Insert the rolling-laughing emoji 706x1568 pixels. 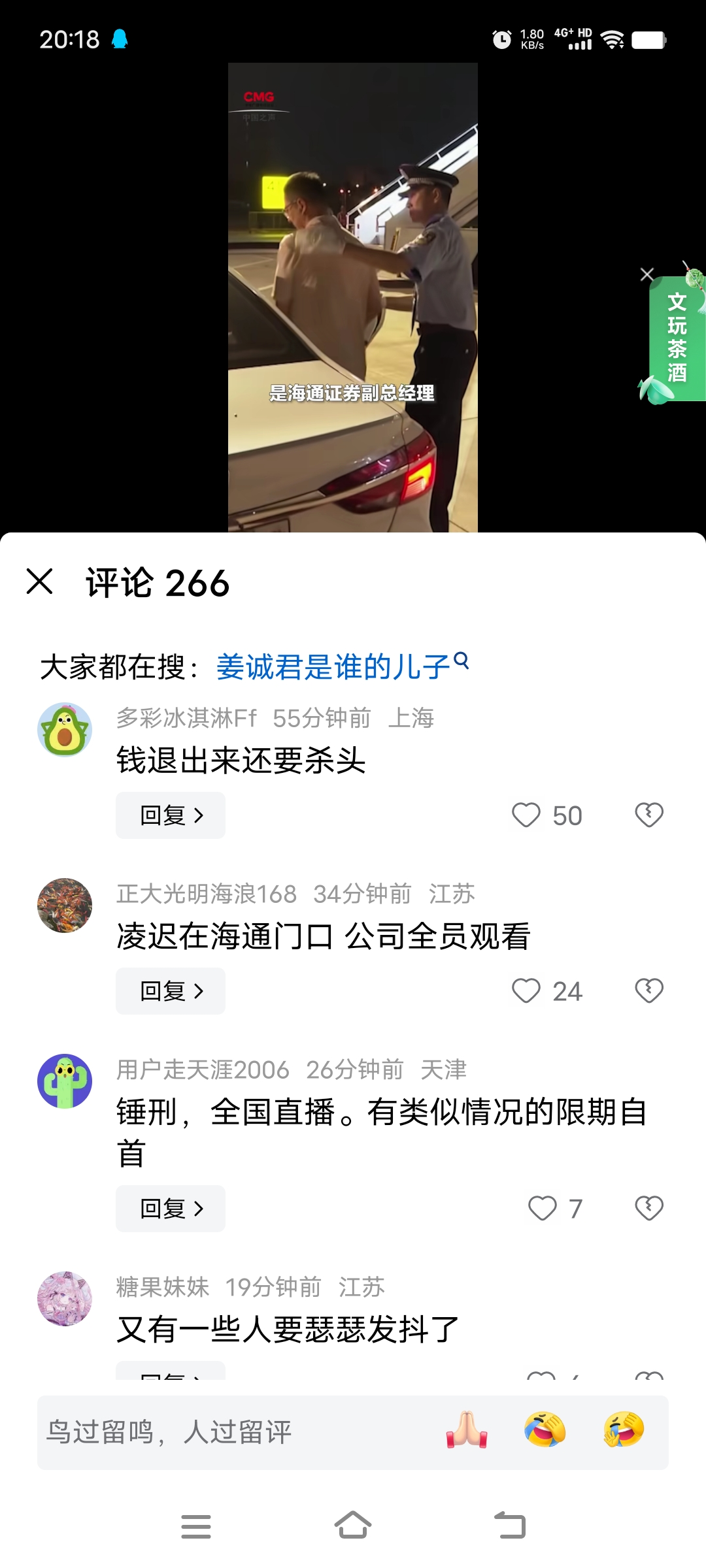click(624, 1431)
